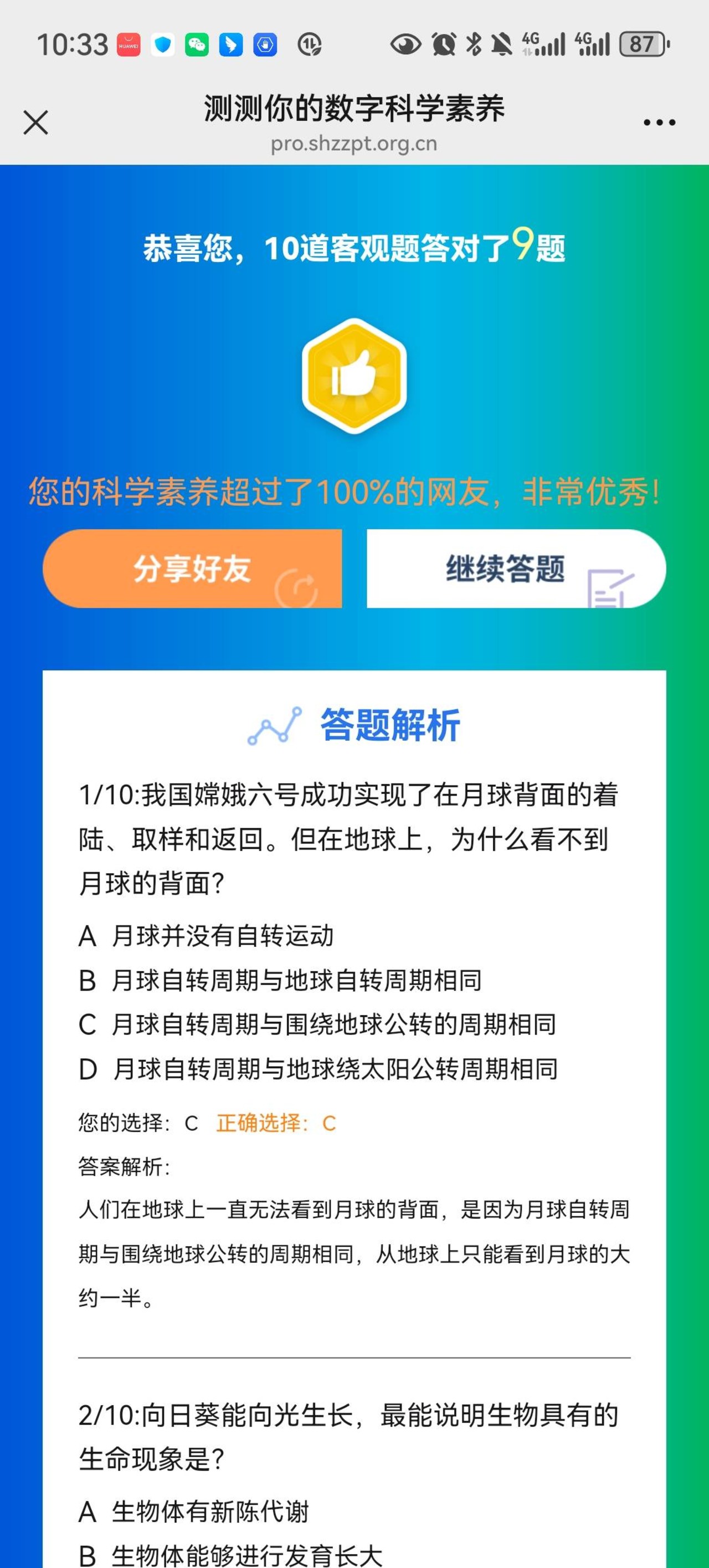
Task: Tap 分享好友 to share results
Action: point(192,568)
